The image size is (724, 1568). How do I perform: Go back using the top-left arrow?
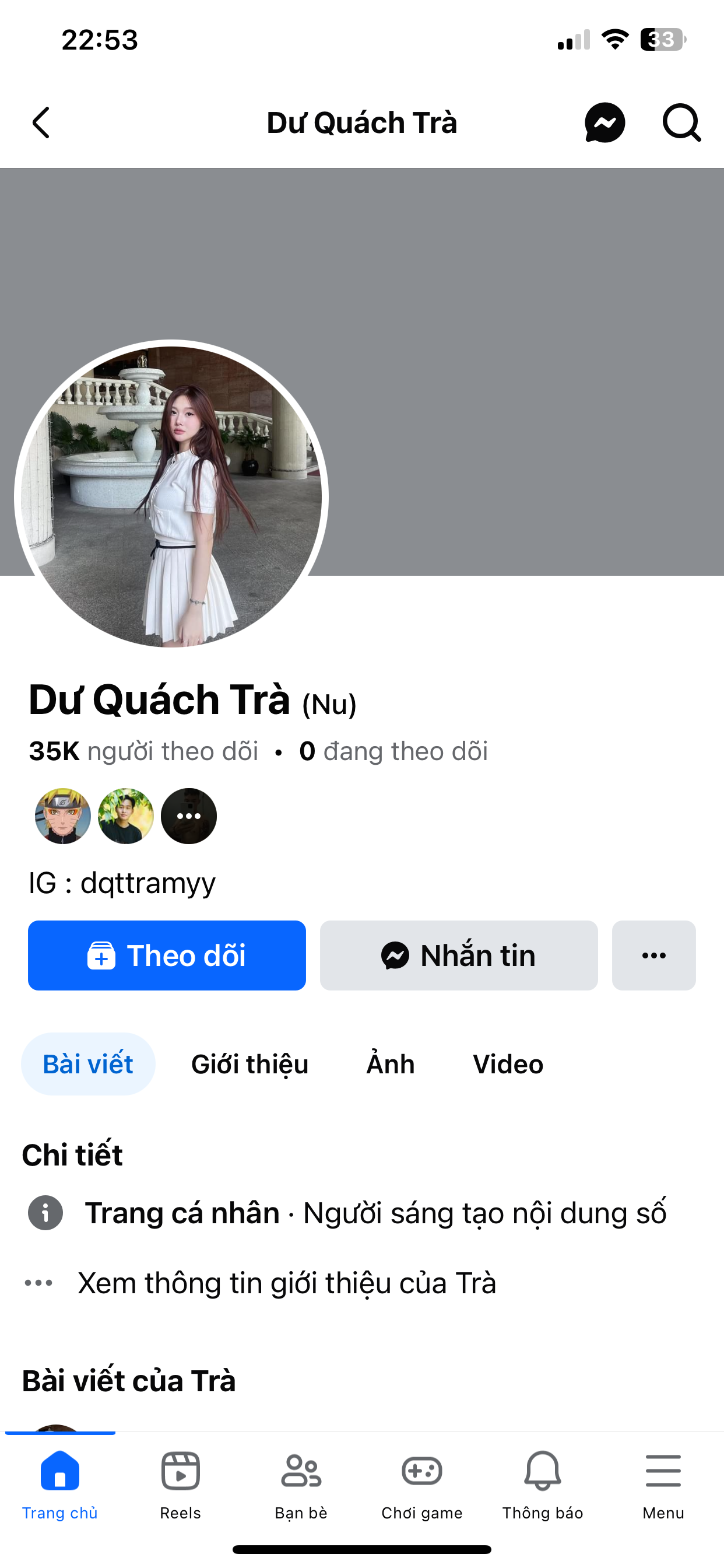pos(41,123)
